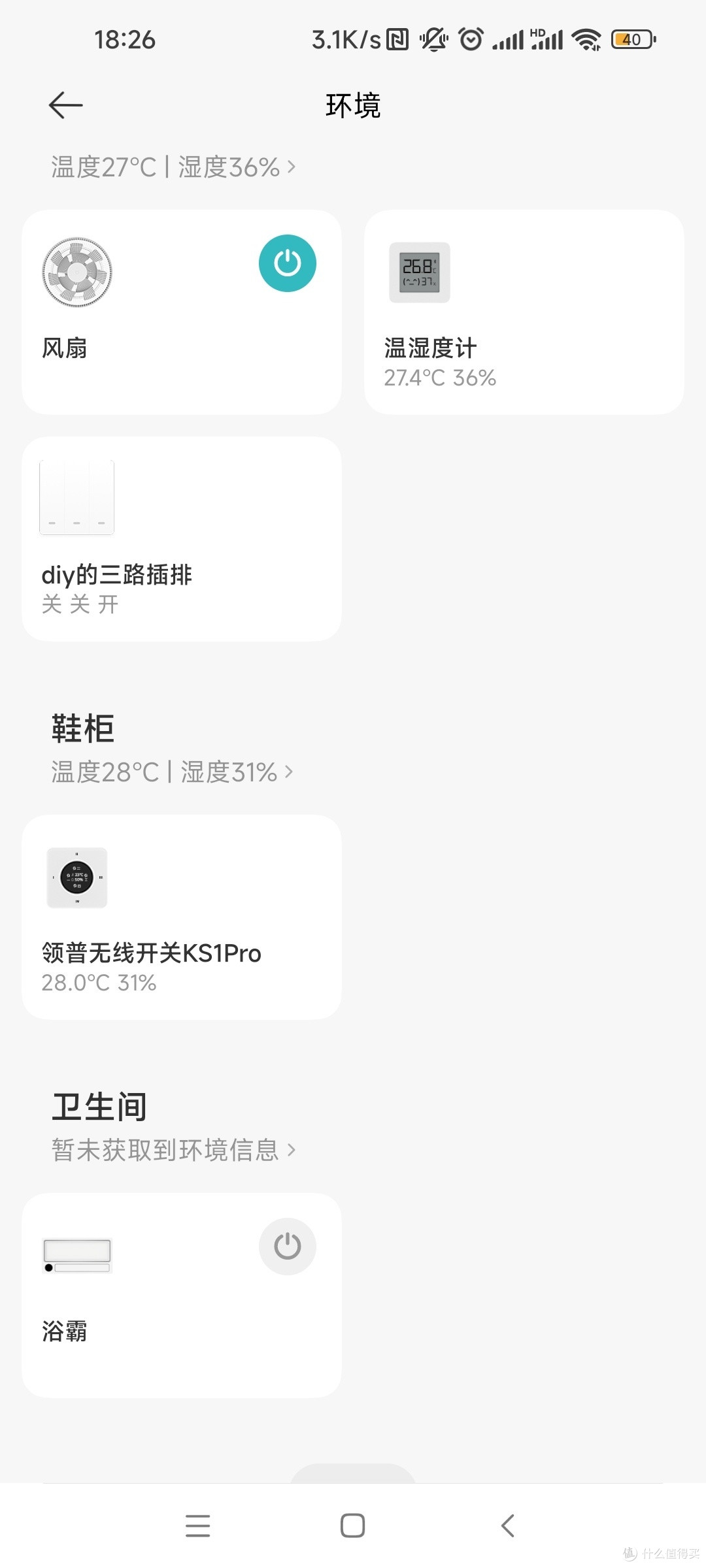The width and height of the screenshot is (706, 1568).
Task: Toggle the fan power button on
Action: click(287, 263)
